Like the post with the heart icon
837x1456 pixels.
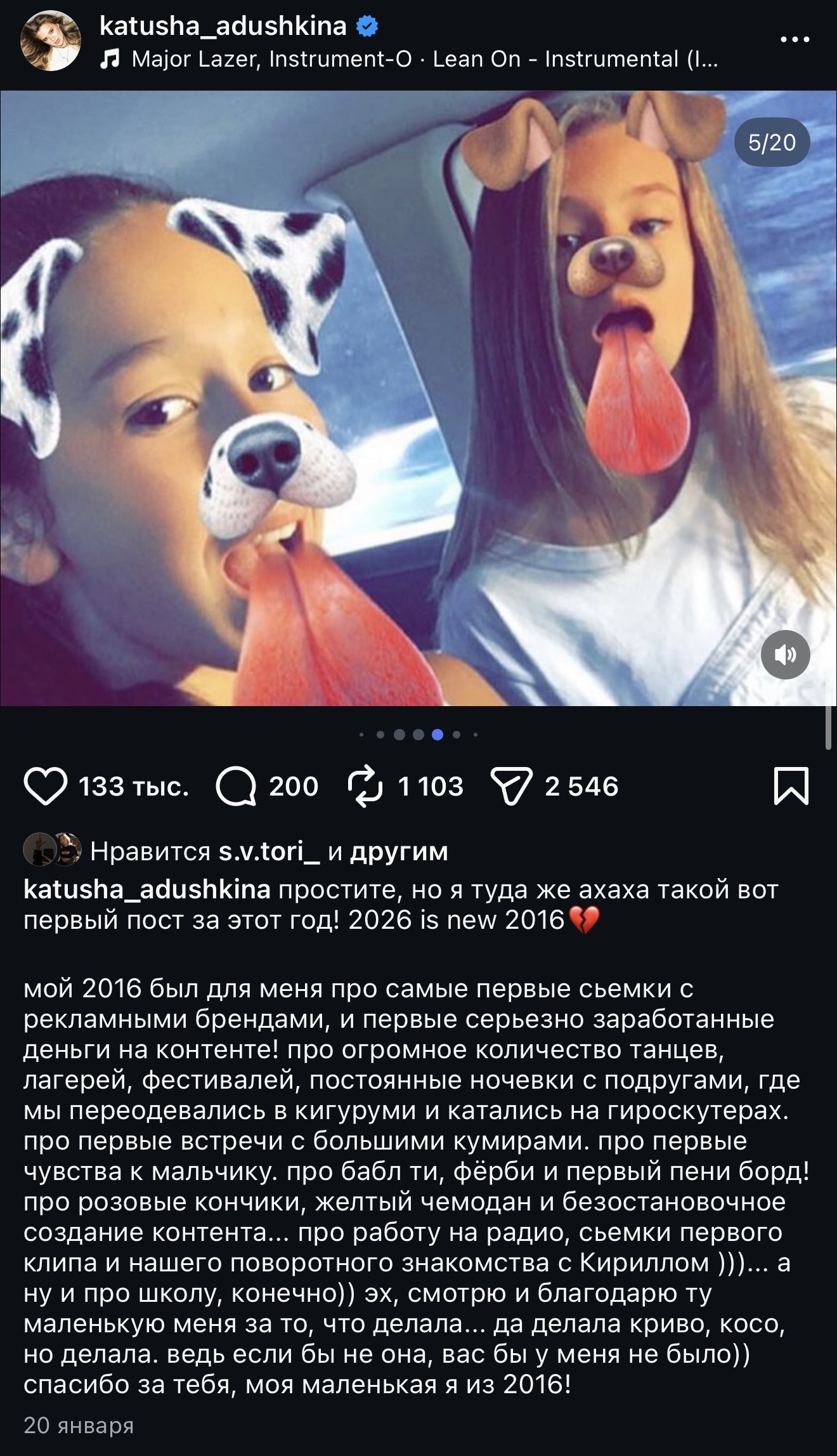pos(46,787)
